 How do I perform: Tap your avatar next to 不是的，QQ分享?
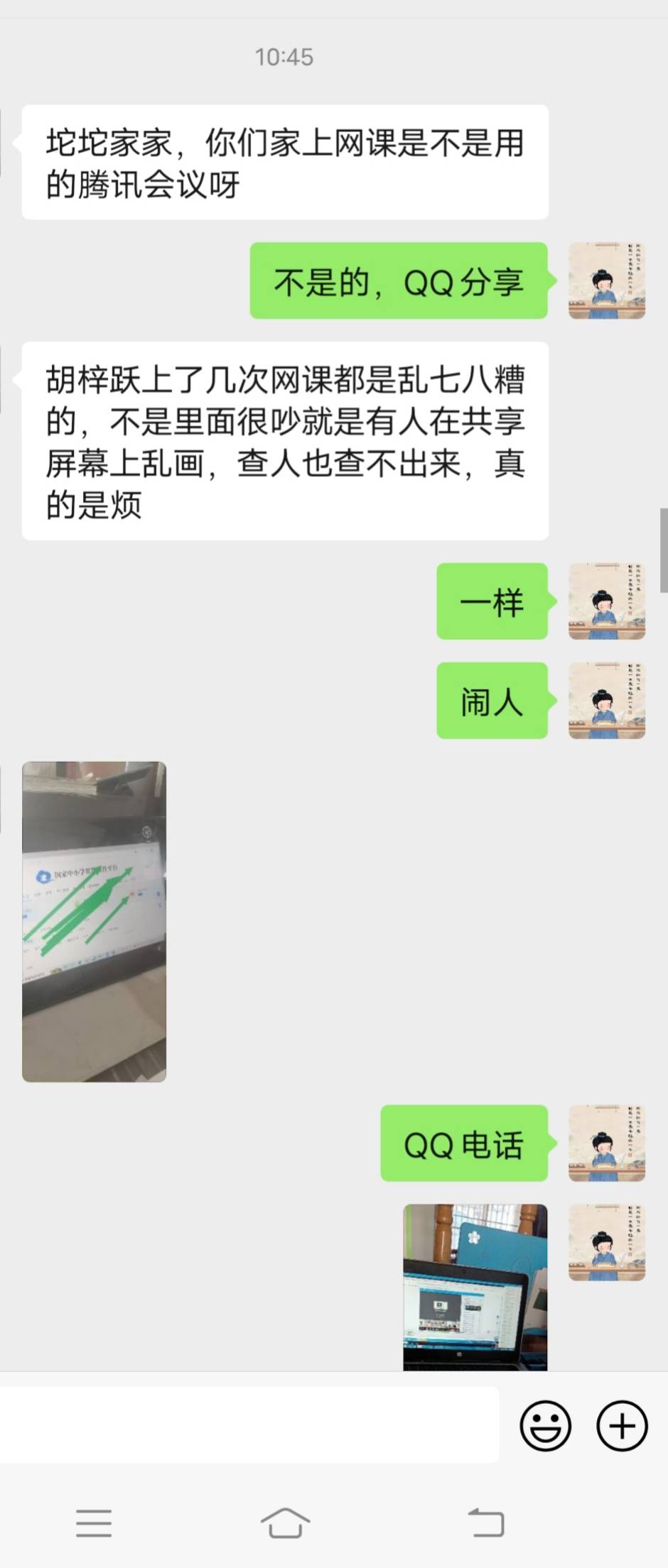point(608,278)
